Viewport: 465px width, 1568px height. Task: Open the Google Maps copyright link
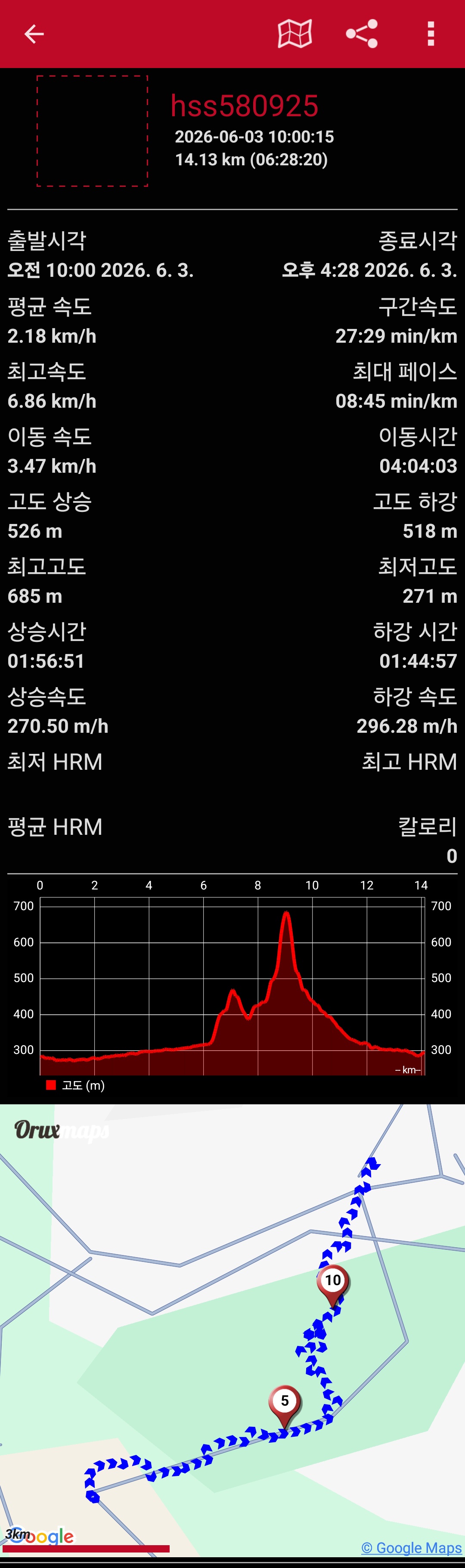point(412,1548)
